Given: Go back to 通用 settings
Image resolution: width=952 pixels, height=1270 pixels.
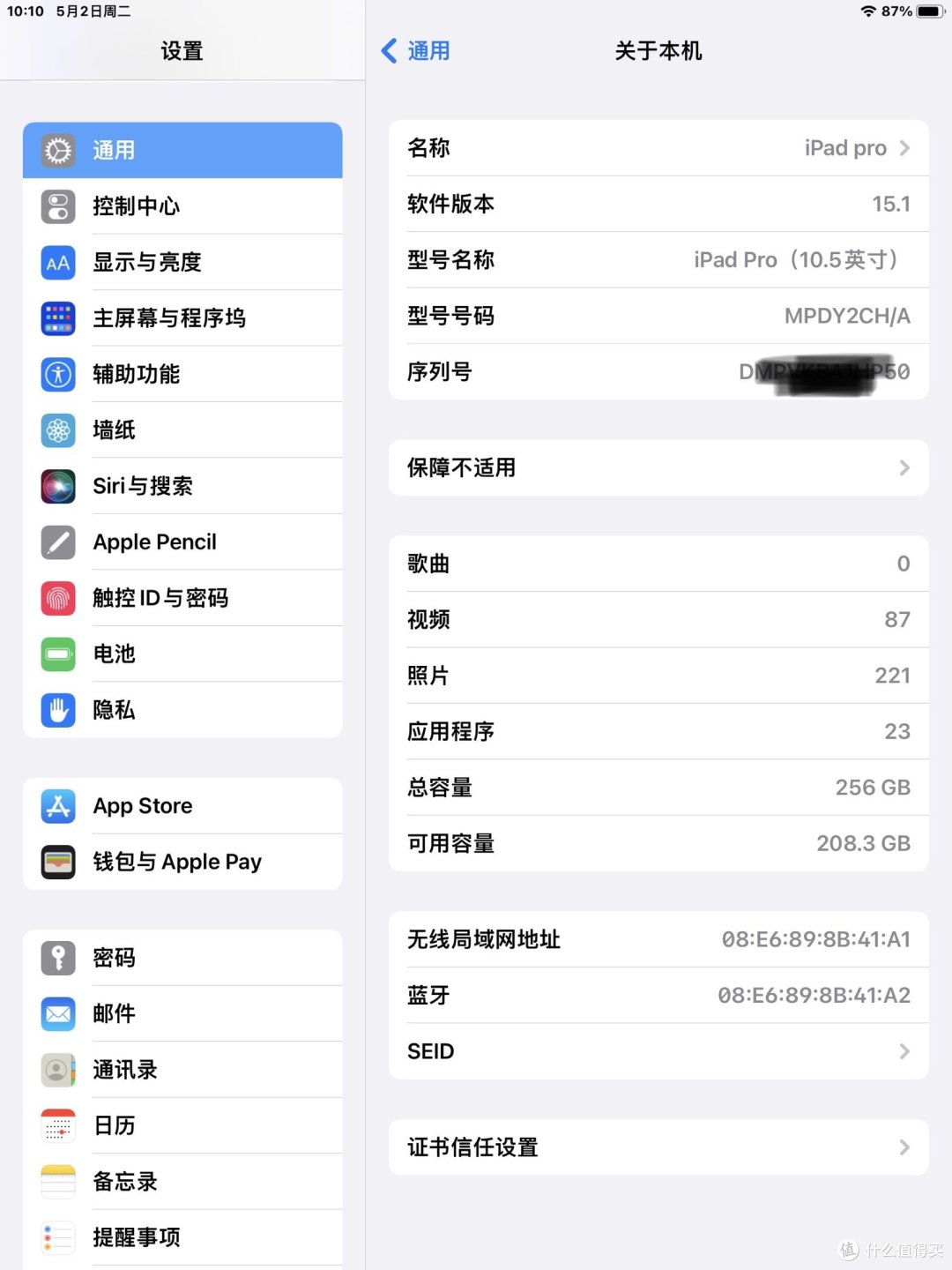Looking at the screenshot, I should pyautogui.click(x=416, y=51).
